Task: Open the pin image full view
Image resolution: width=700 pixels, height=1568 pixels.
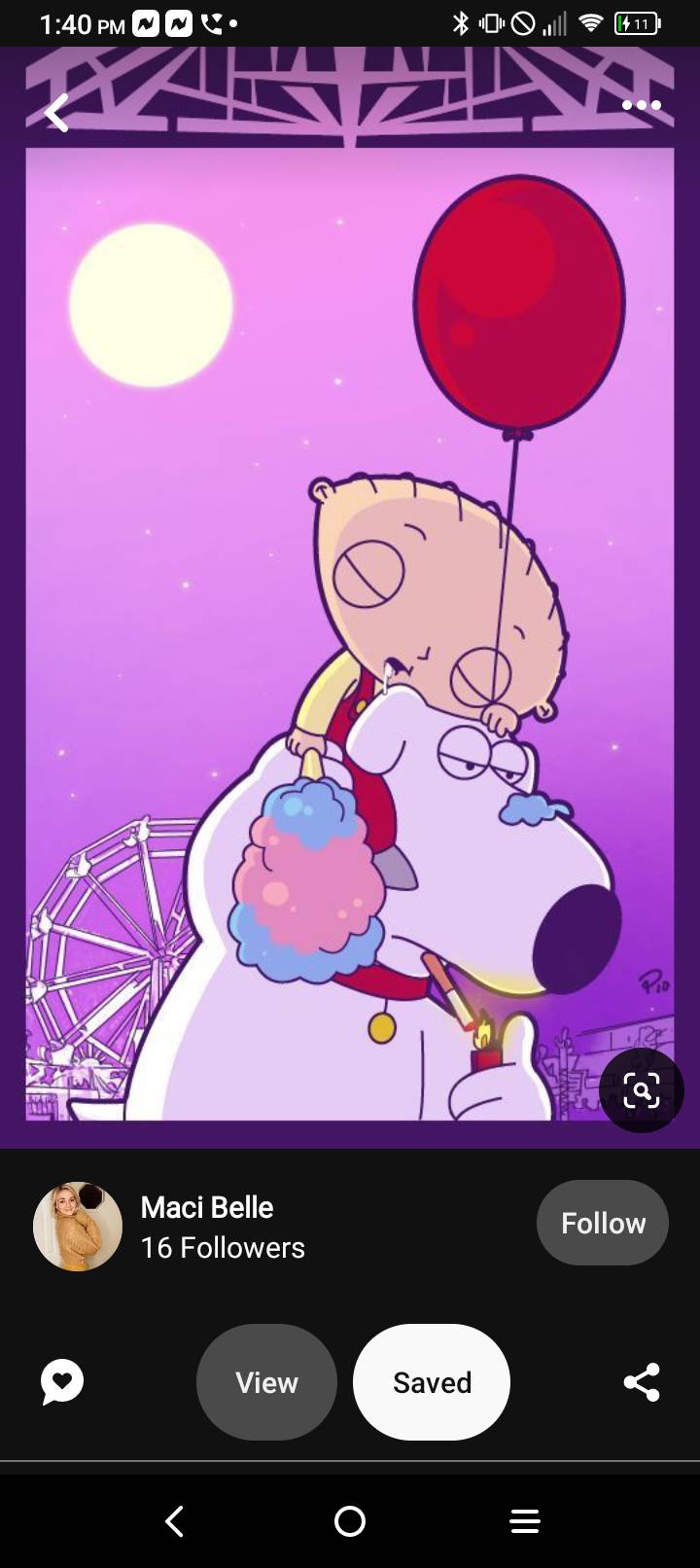Action: pos(350,632)
